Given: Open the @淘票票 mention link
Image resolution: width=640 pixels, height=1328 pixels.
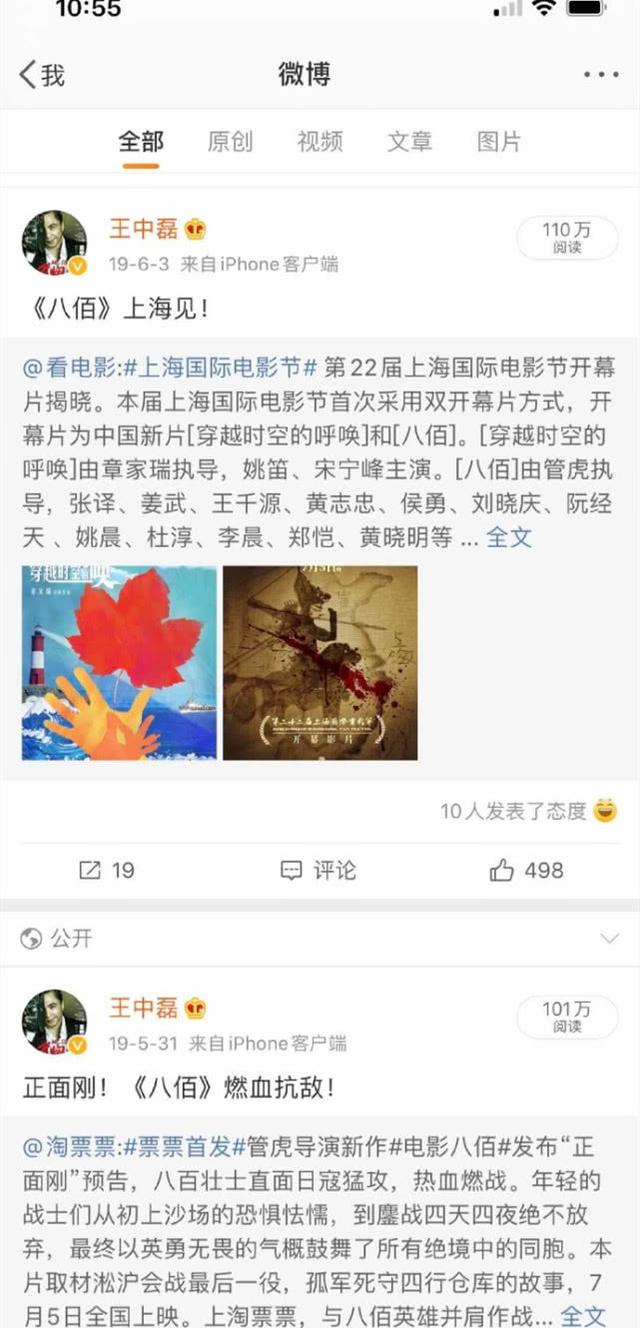Looking at the screenshot, I should [68, 1146].
